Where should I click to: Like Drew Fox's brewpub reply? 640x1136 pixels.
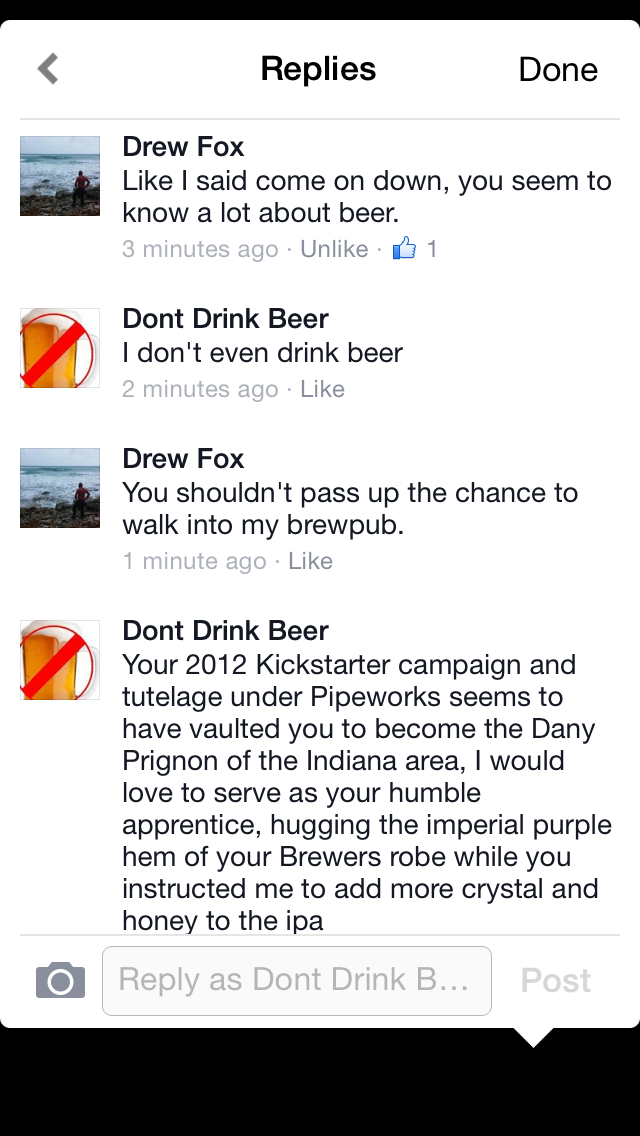310,561
